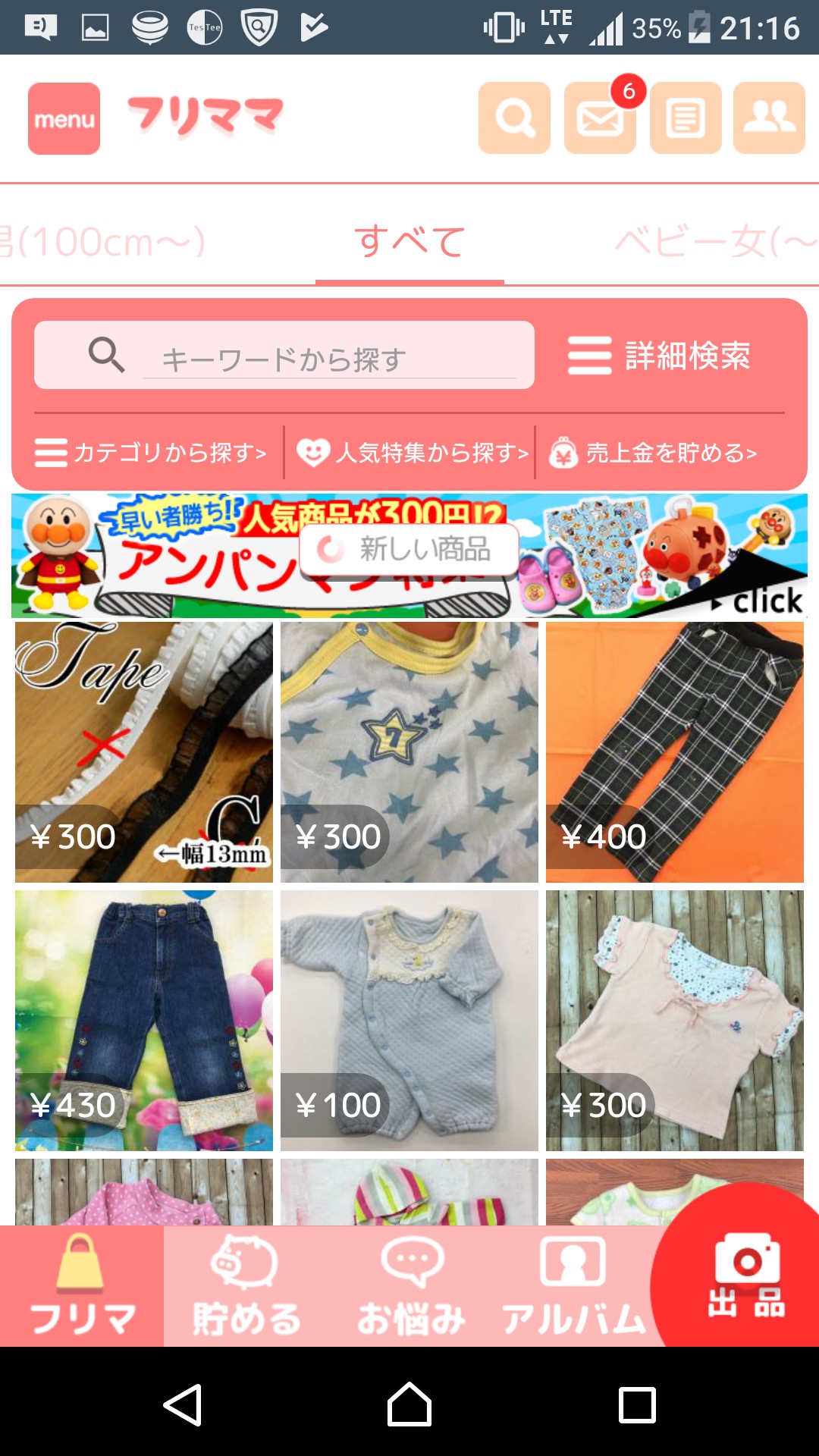The height and width of the screenshot is (1456, 819).
Task: View the ¥300 lace tape item
Action: (144, 752)
